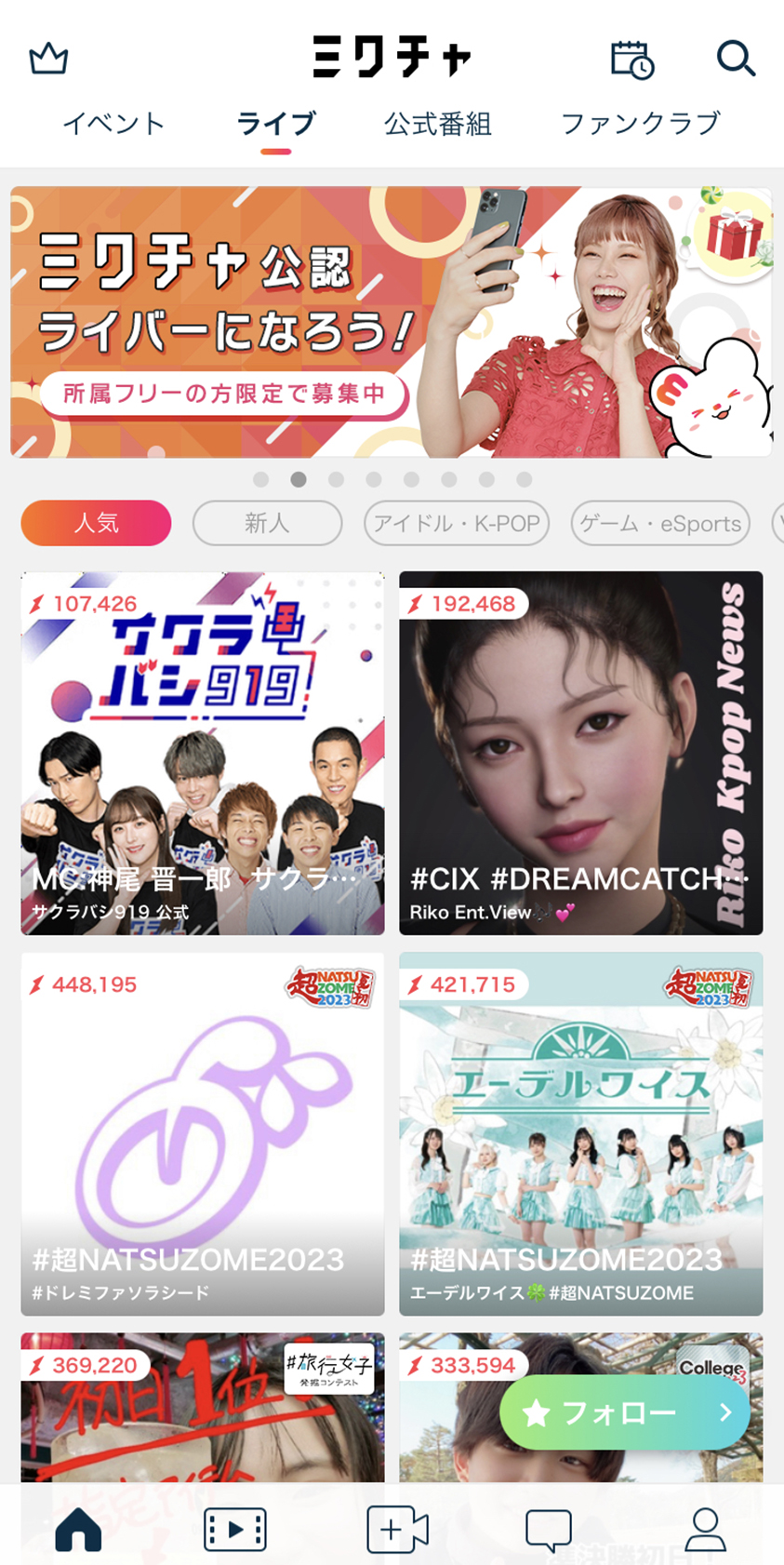Open the サクラバシ919 公式 live stream
Image resolution: width=784 pixels, height=1565 pixels.
pos(202,753)
